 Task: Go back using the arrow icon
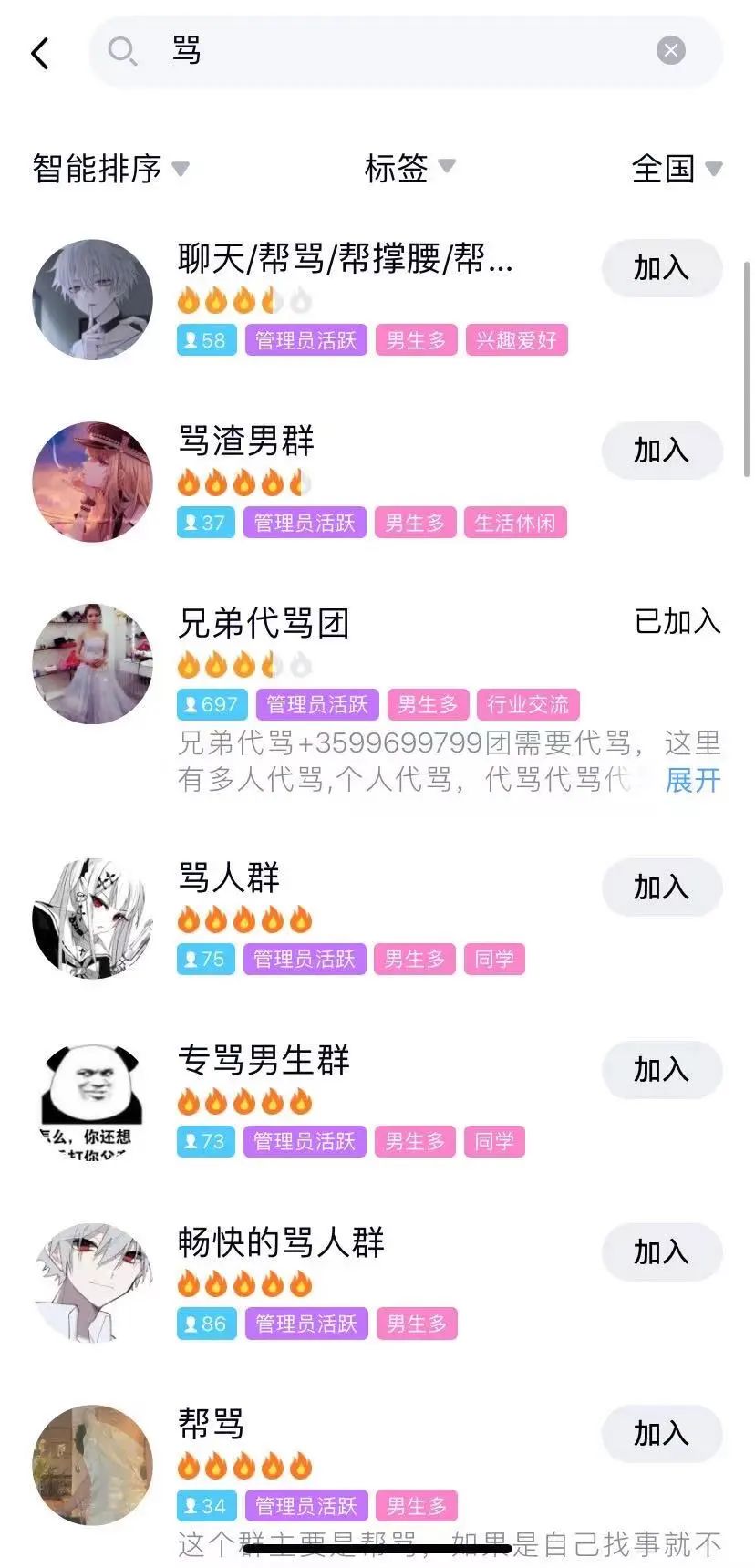[x=40, y=53]
